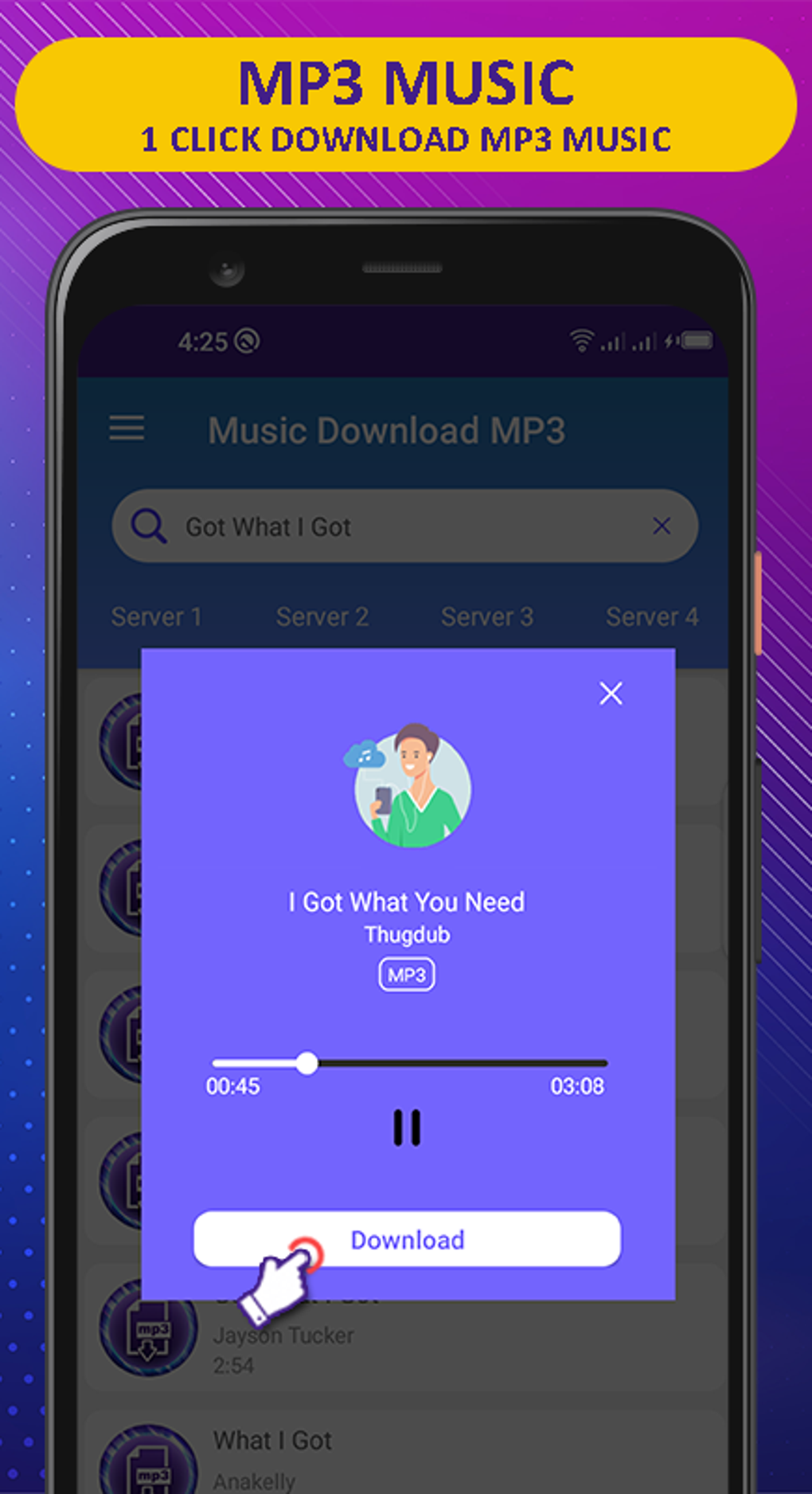812x1494 pixels.
Task: Click the notification icon beside the 4:25 clock
Action: [248, 341]
